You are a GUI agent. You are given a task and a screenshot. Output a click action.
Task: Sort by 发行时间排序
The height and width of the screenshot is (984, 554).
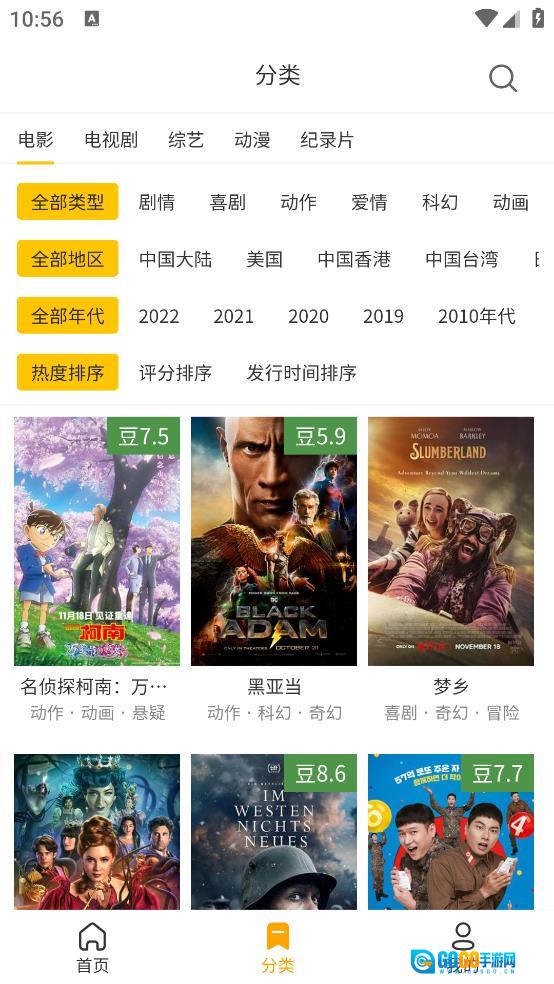click(301, 373)
